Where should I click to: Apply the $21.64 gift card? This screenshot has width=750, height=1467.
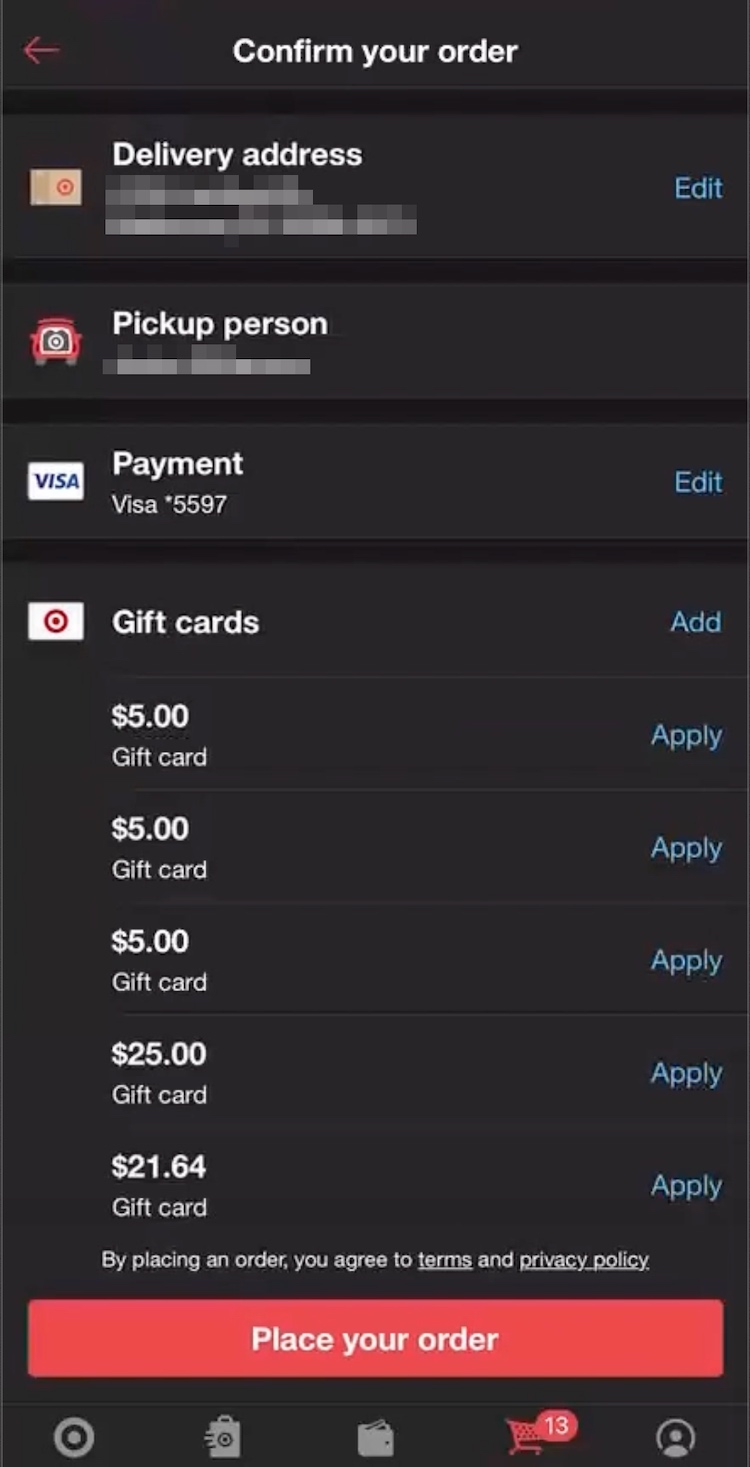click(686, 1186)
